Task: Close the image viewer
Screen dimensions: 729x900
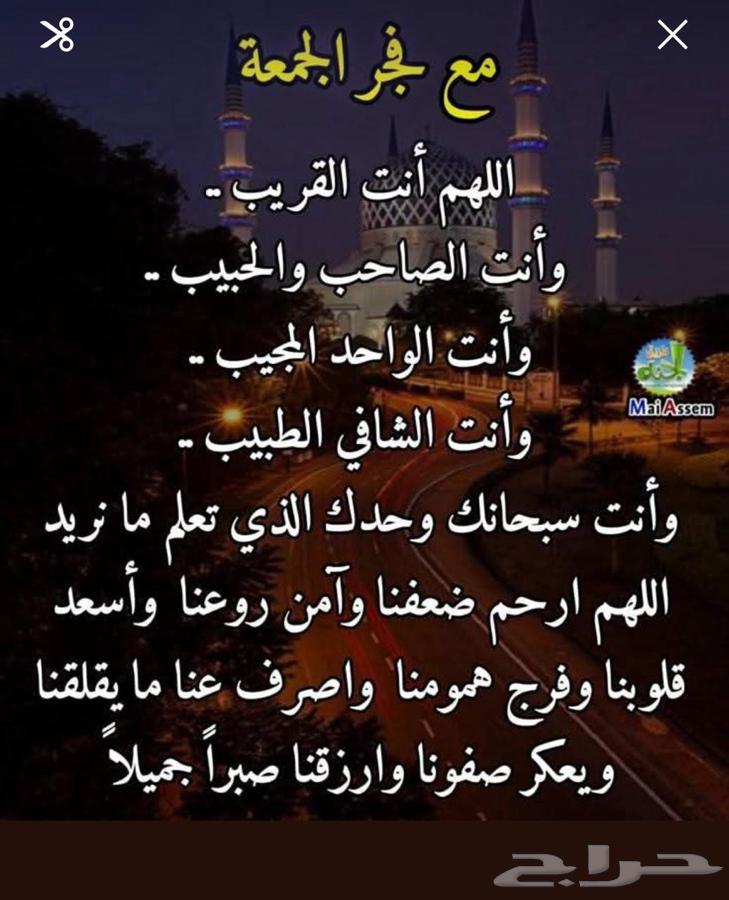Action: click(x=672, y=36)
